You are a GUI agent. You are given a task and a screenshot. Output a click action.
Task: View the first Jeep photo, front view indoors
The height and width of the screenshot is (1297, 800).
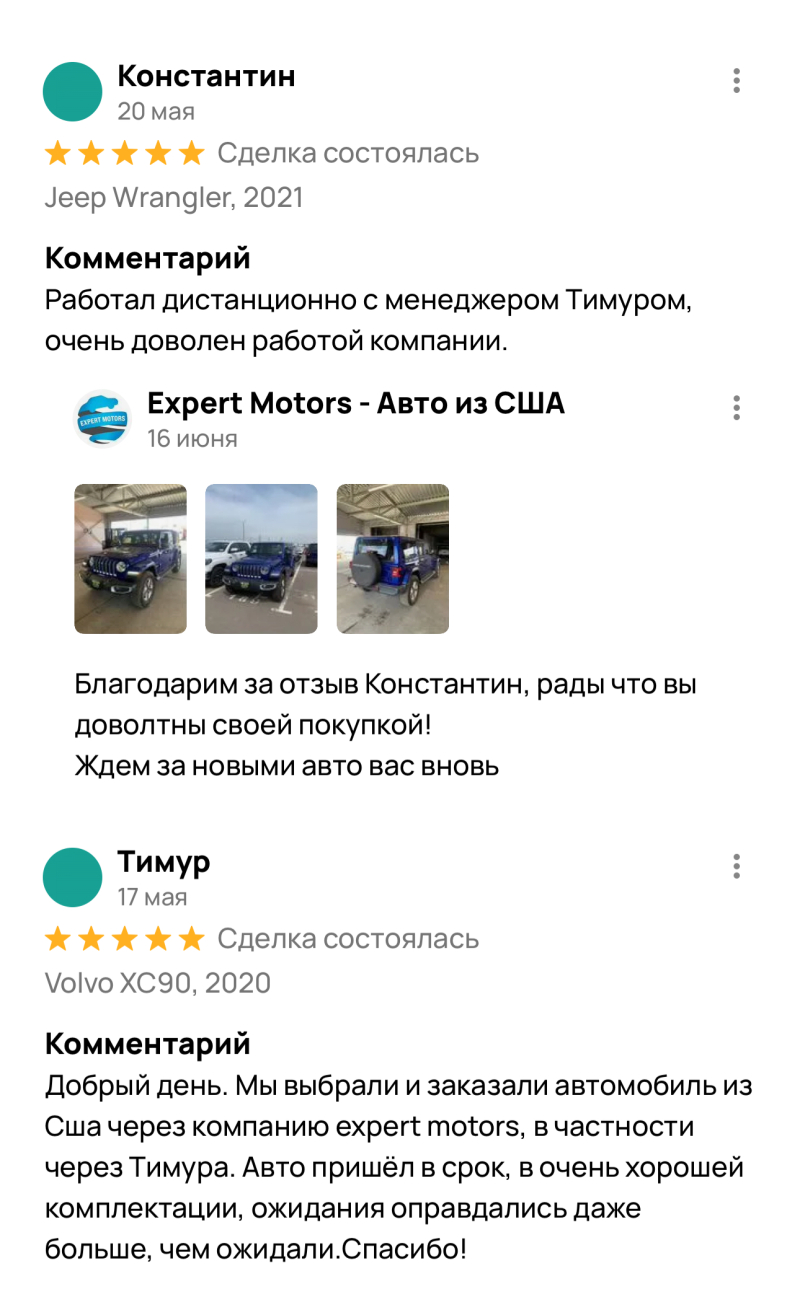click(x=130, y=559)
